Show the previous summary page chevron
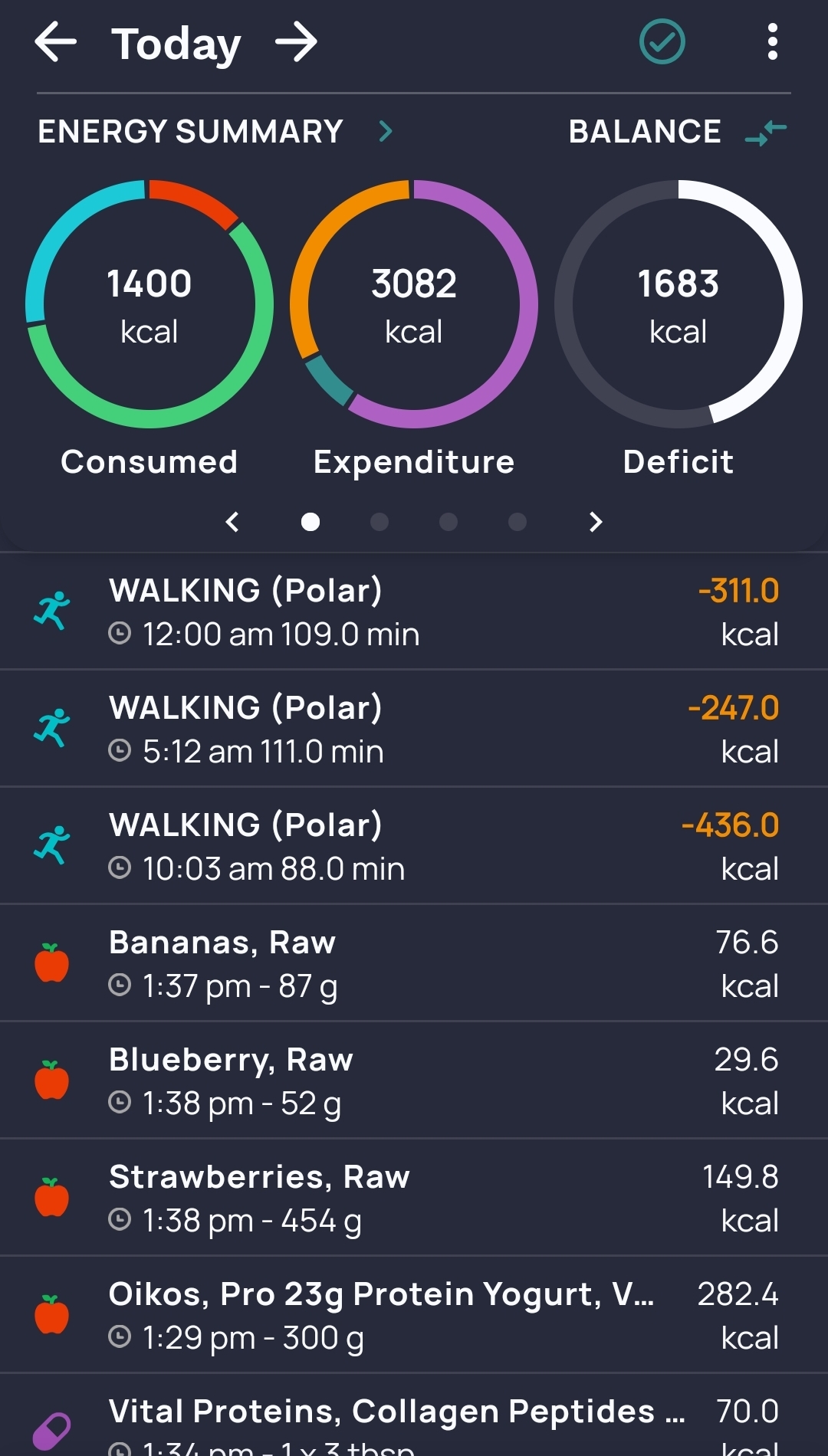828x1456 pixels. (x=232, y=522)
